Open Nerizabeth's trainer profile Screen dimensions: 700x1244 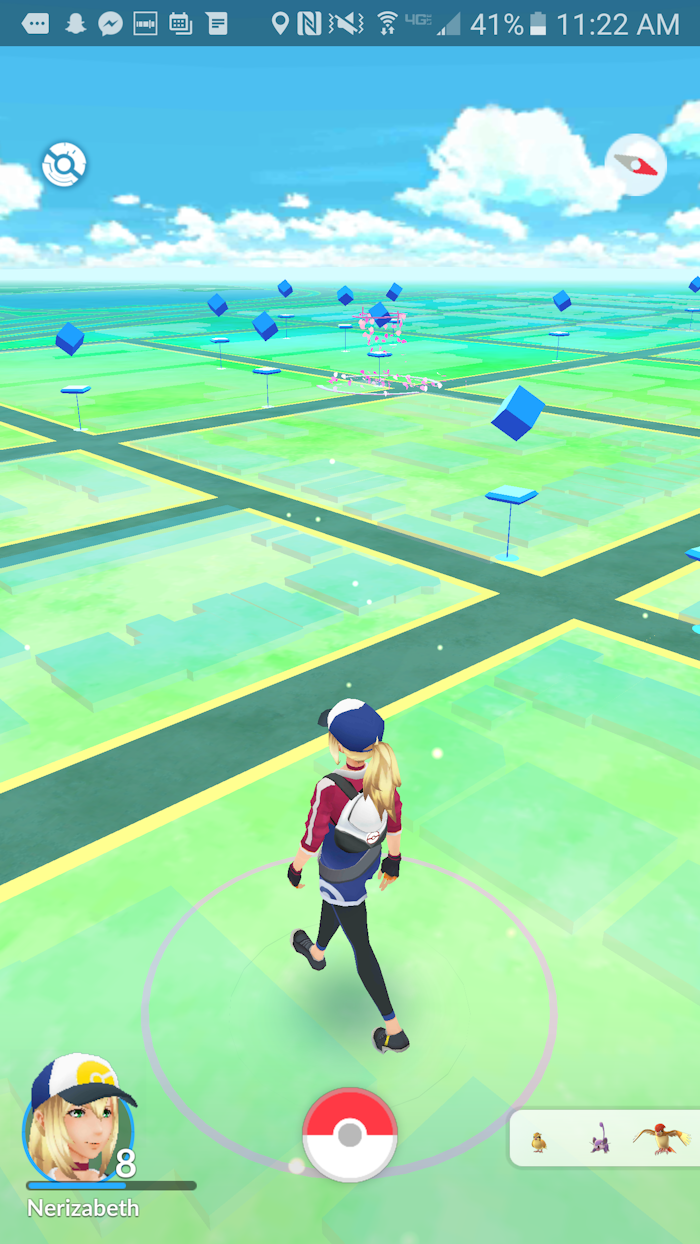[80, 1120]
